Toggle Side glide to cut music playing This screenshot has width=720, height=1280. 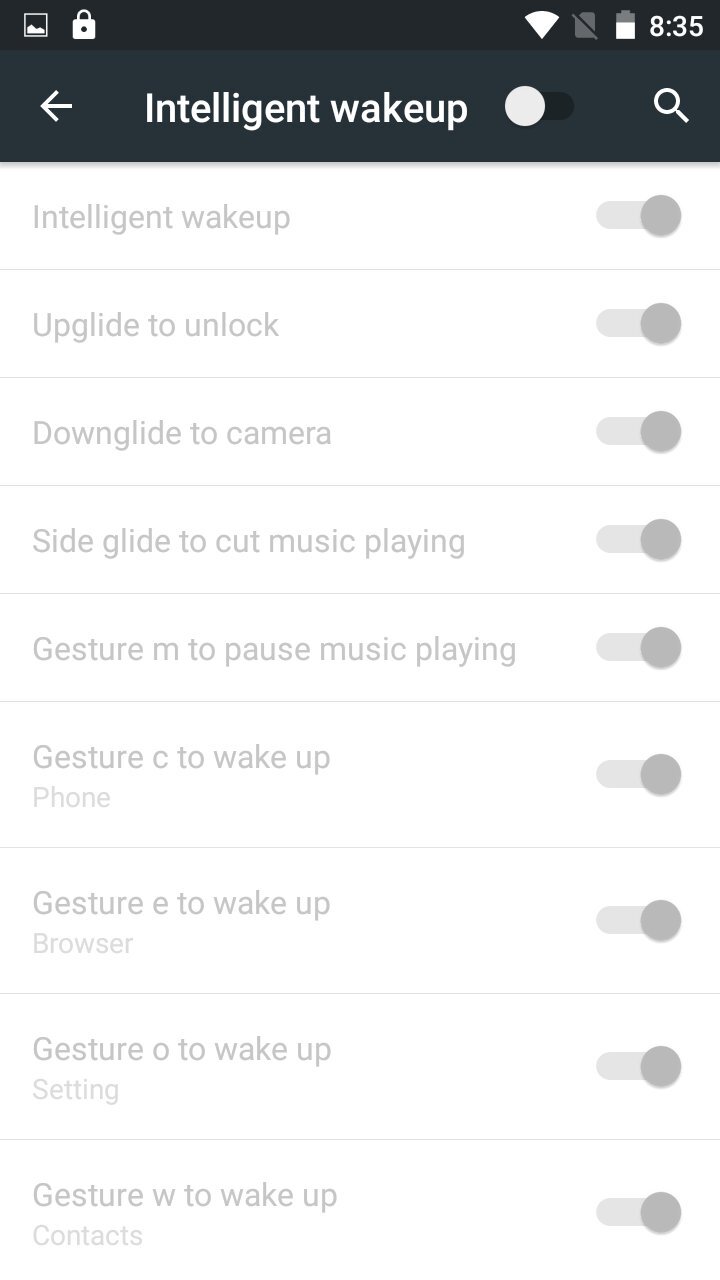(639, 540)
